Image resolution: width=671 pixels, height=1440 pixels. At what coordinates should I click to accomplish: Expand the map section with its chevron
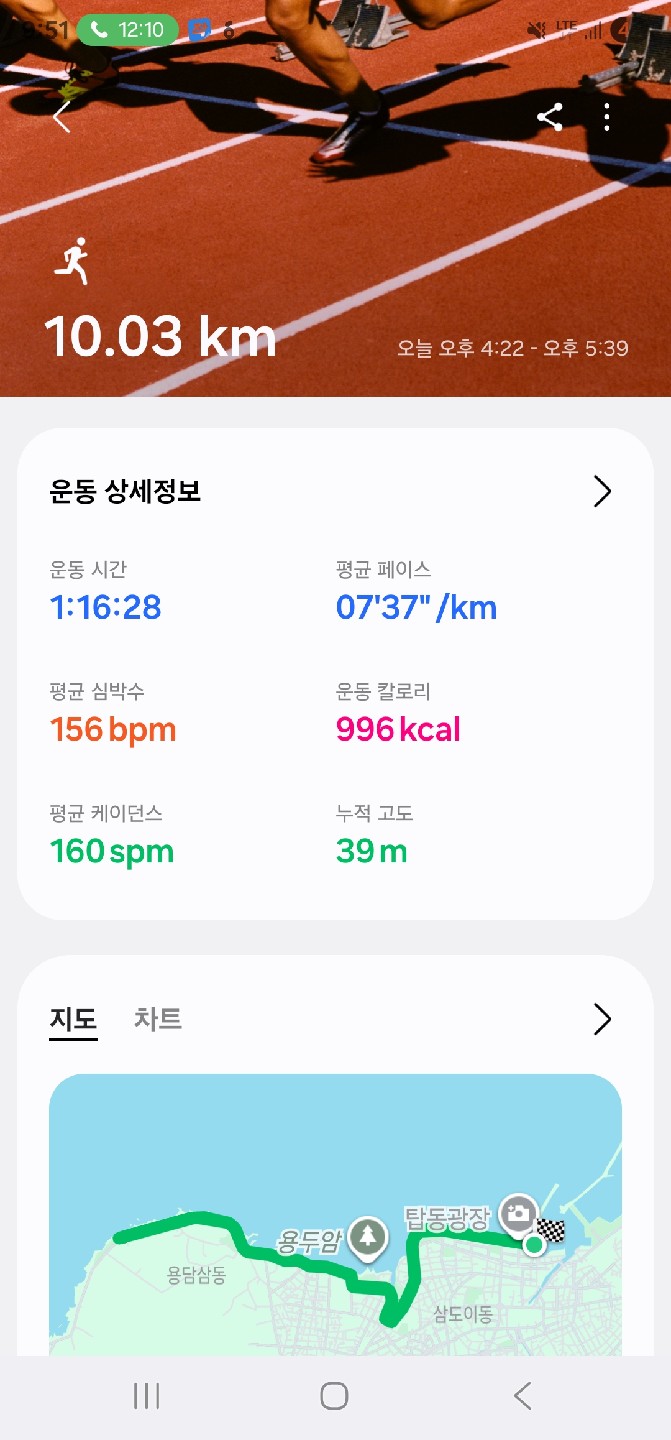(x=602, y=1019)
